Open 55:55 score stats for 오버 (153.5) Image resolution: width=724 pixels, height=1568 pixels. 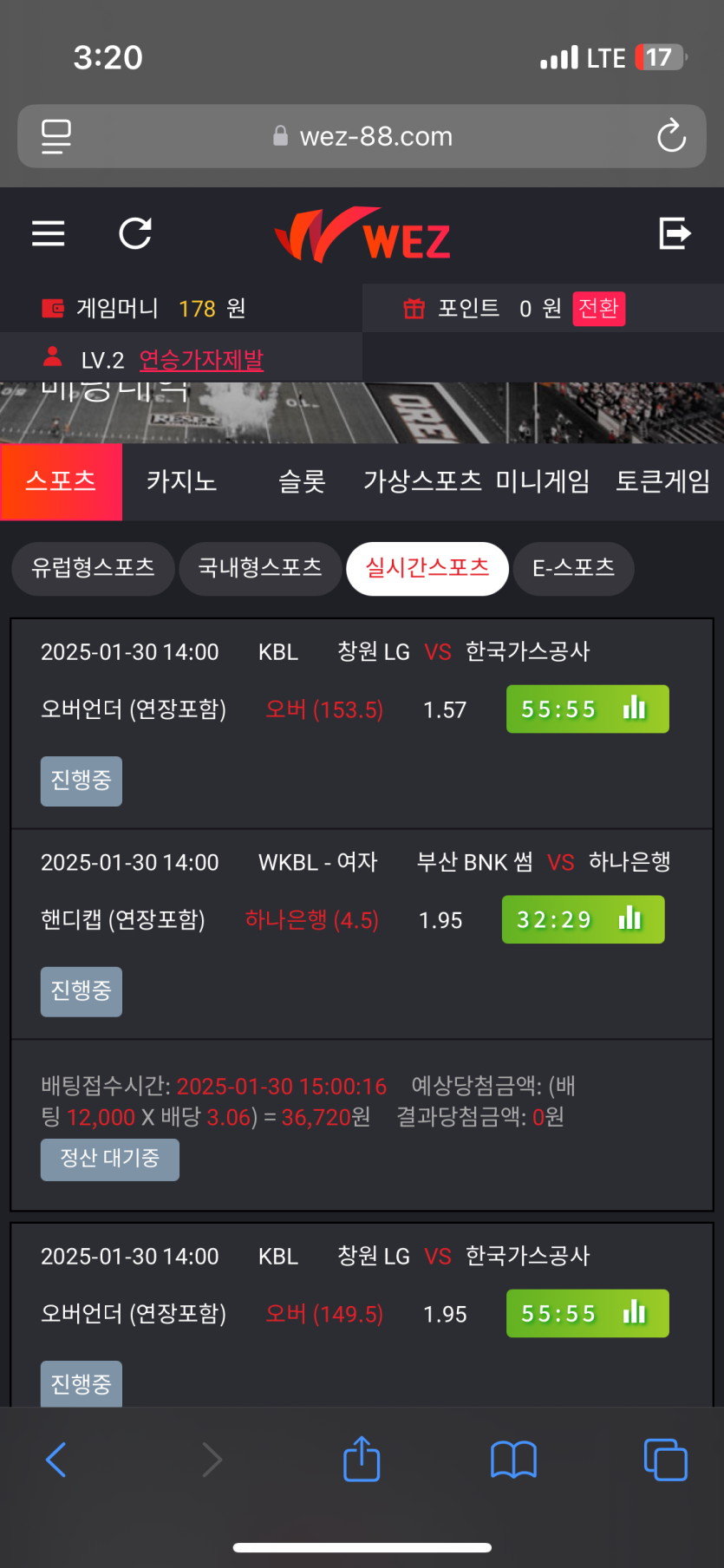pos(587,709)
